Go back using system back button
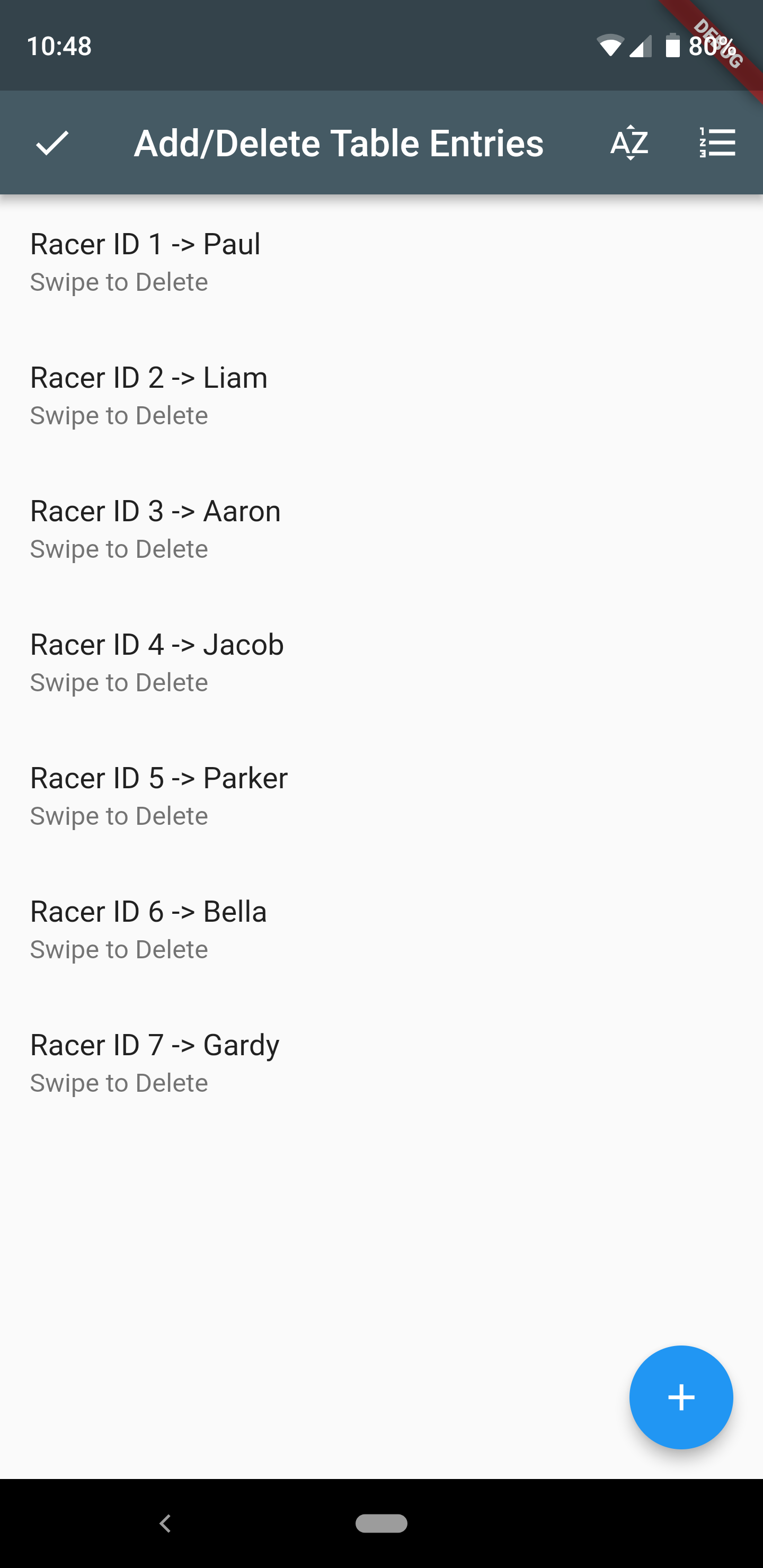 (165, 1523)
